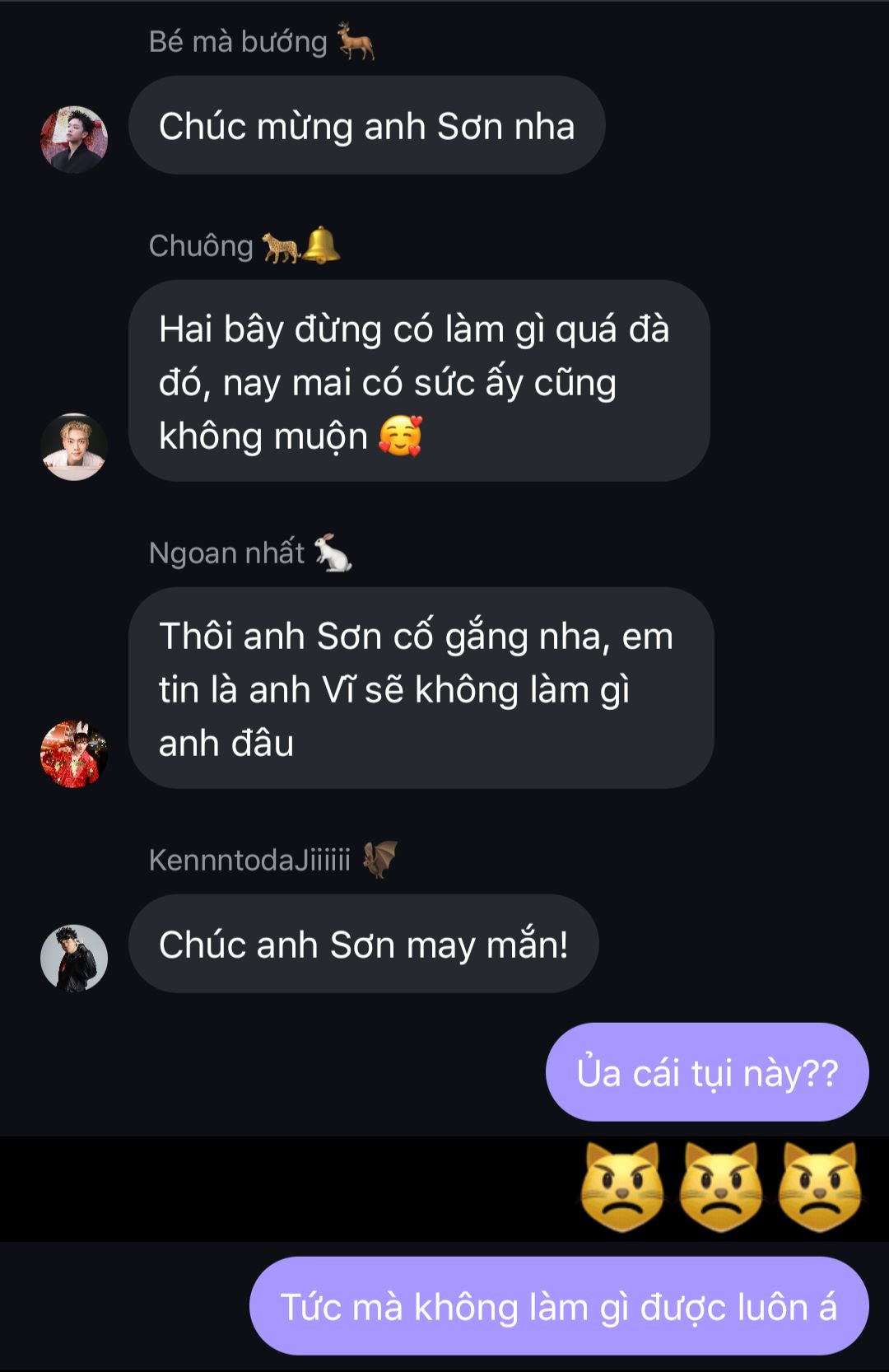View KennntodaJiiiiii's profile photo
This screenshot has width=889, height=1372.
click(x=74, y=958)
